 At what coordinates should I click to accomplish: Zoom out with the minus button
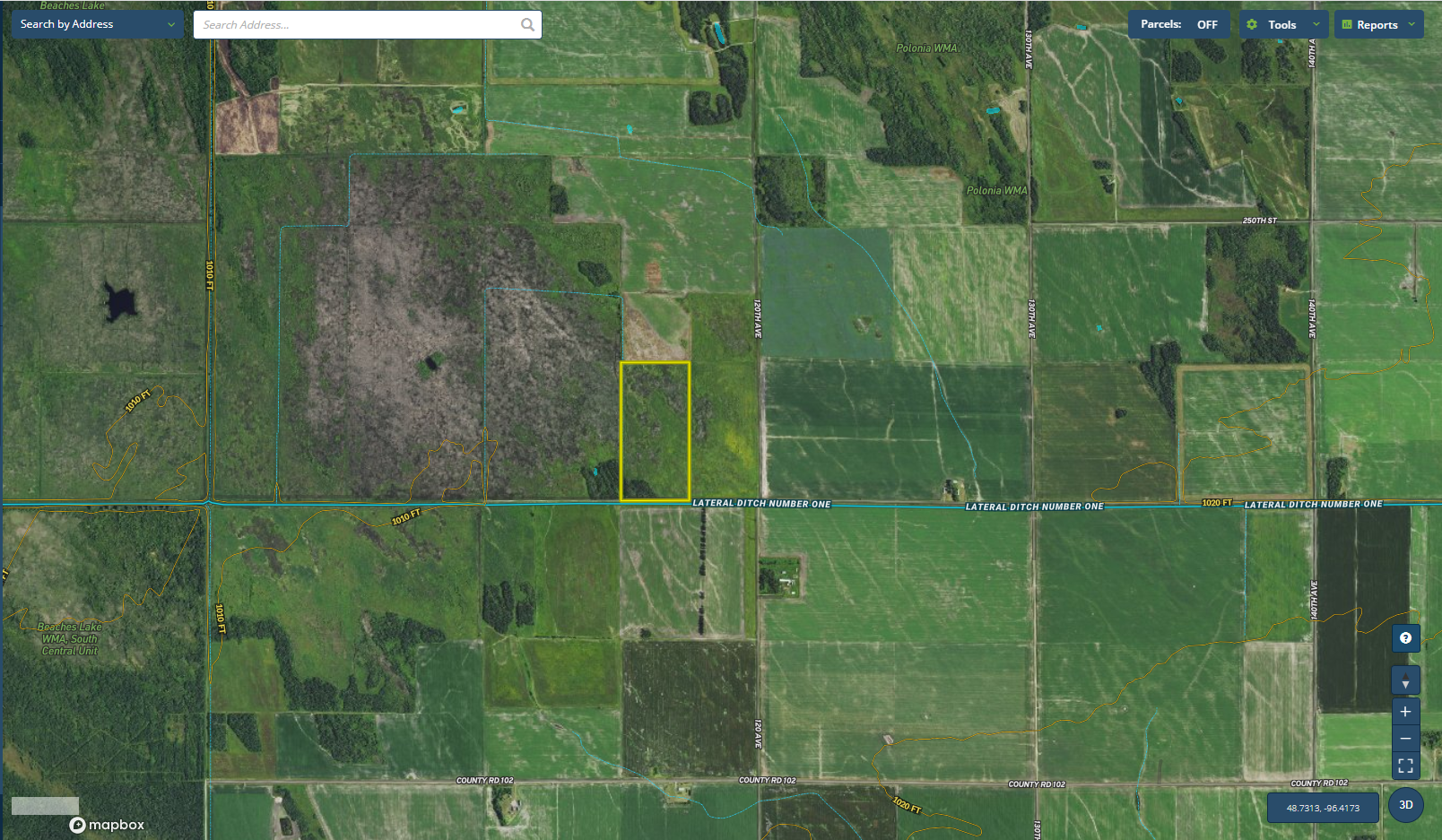point(1405,739)
